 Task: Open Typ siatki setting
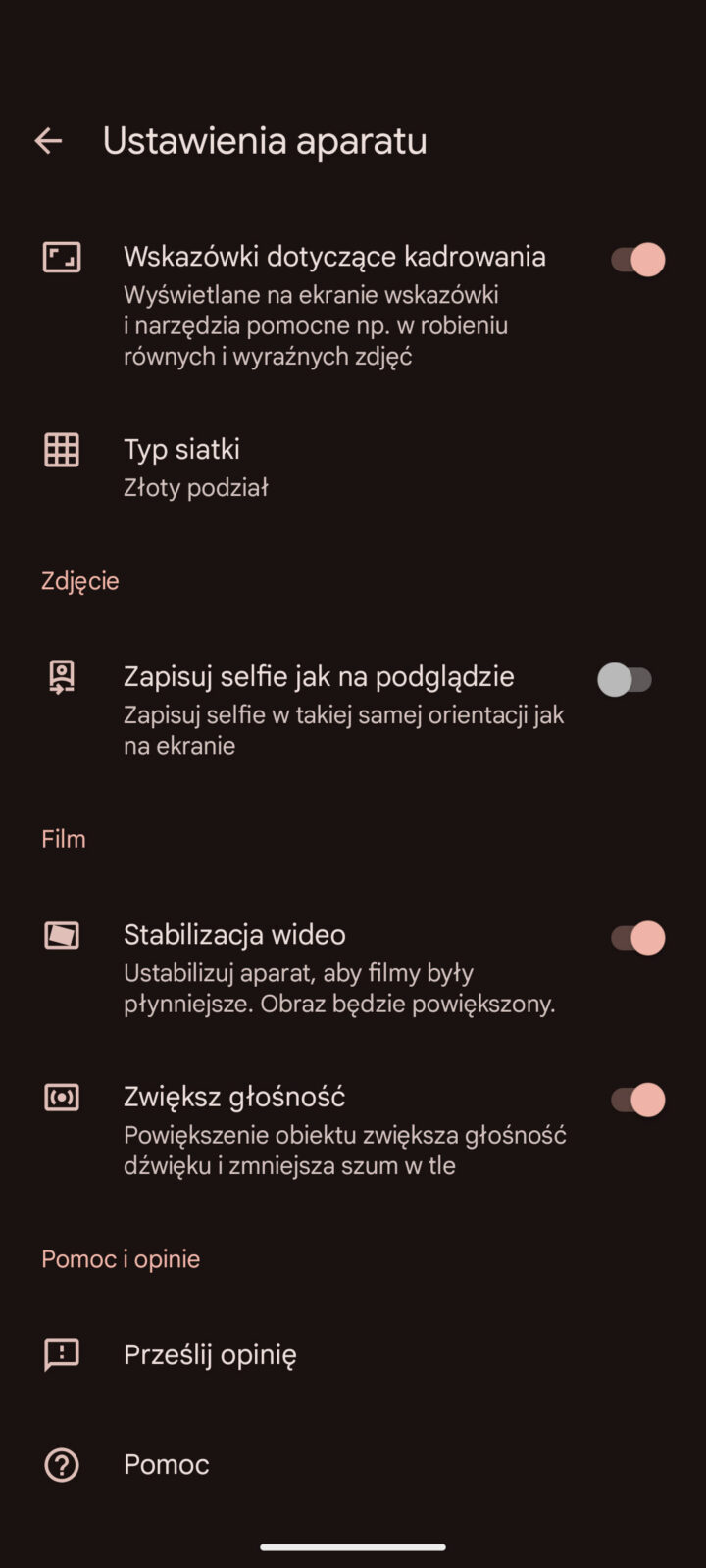coord(182,466)
